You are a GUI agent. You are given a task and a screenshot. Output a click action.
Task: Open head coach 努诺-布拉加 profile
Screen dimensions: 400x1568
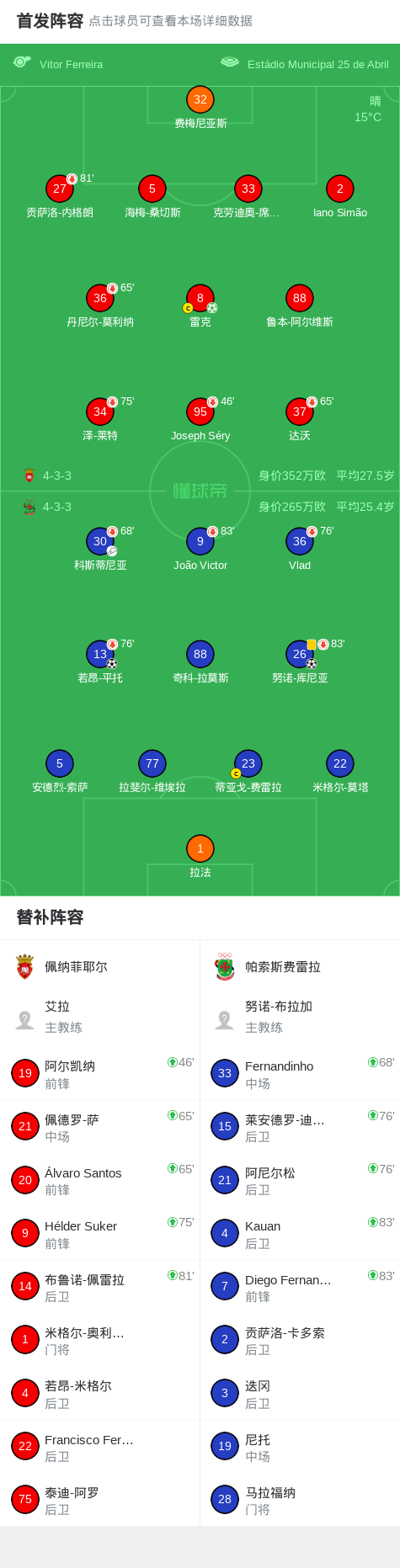[300, 1017]
